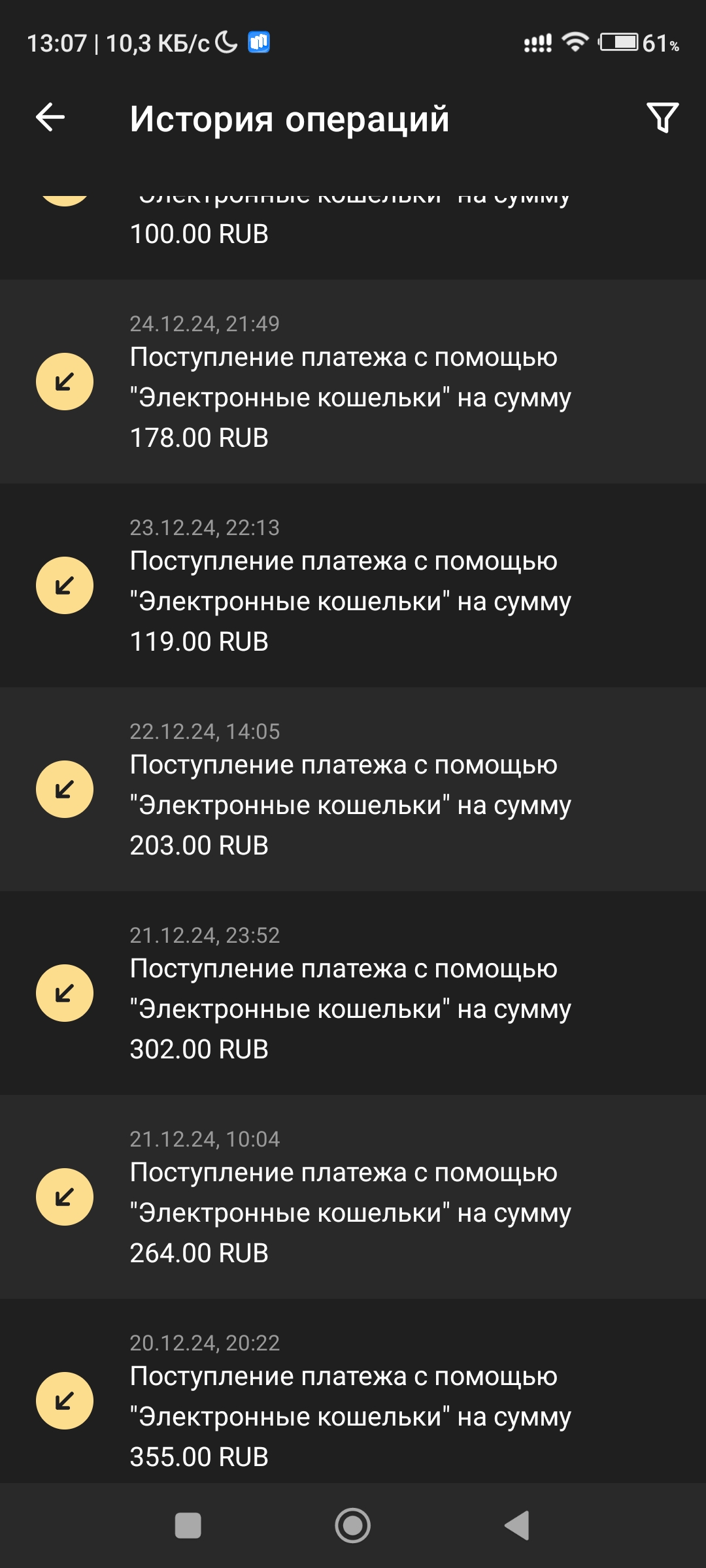Go to the home screen

click(353, 1526)
